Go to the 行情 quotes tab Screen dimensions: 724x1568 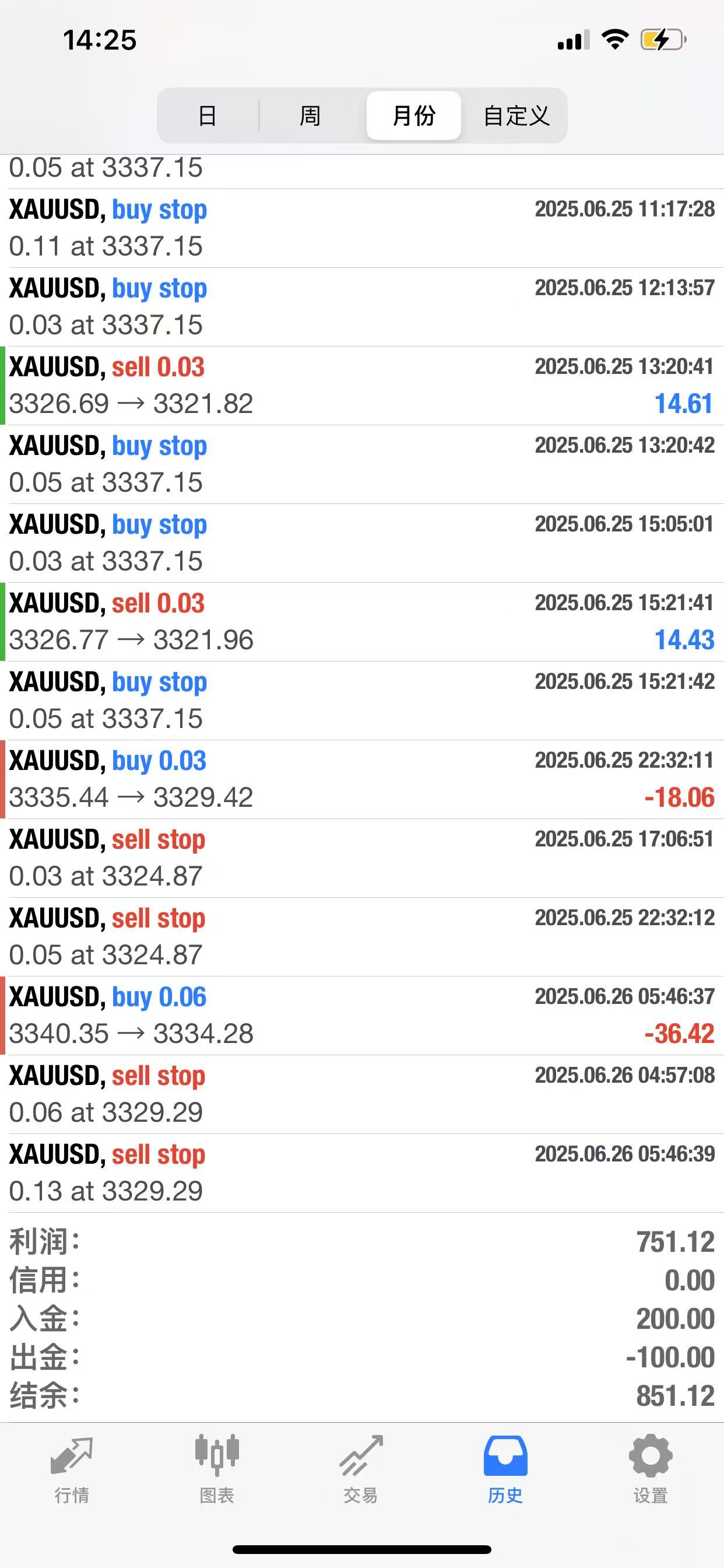72,1468
